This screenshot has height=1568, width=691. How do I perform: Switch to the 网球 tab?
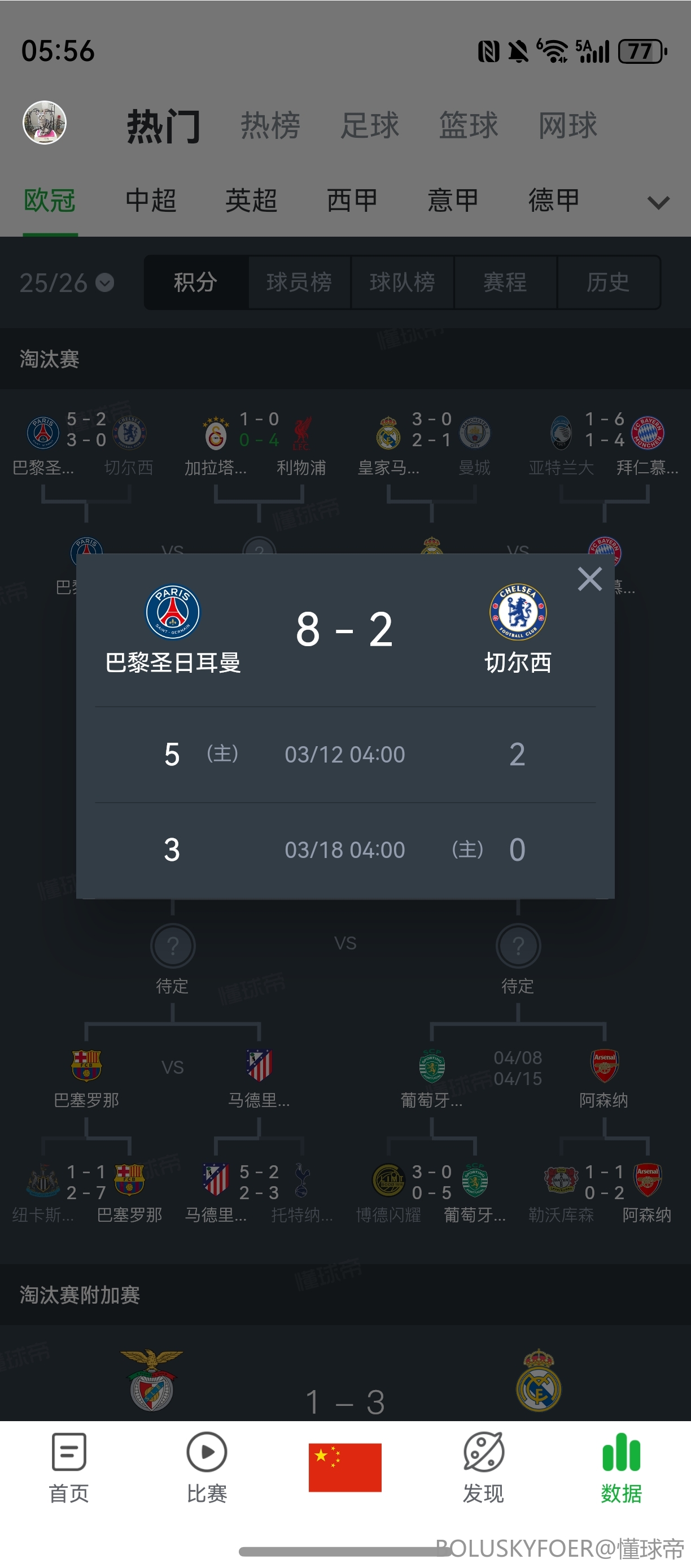point(567,126)
